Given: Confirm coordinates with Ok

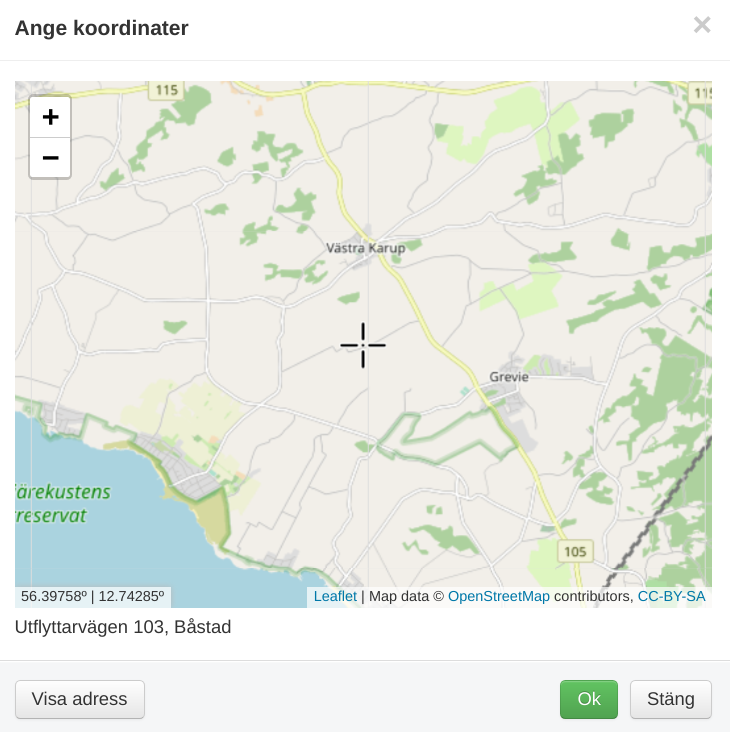Looking at the screenshot, I should point(589,699).
